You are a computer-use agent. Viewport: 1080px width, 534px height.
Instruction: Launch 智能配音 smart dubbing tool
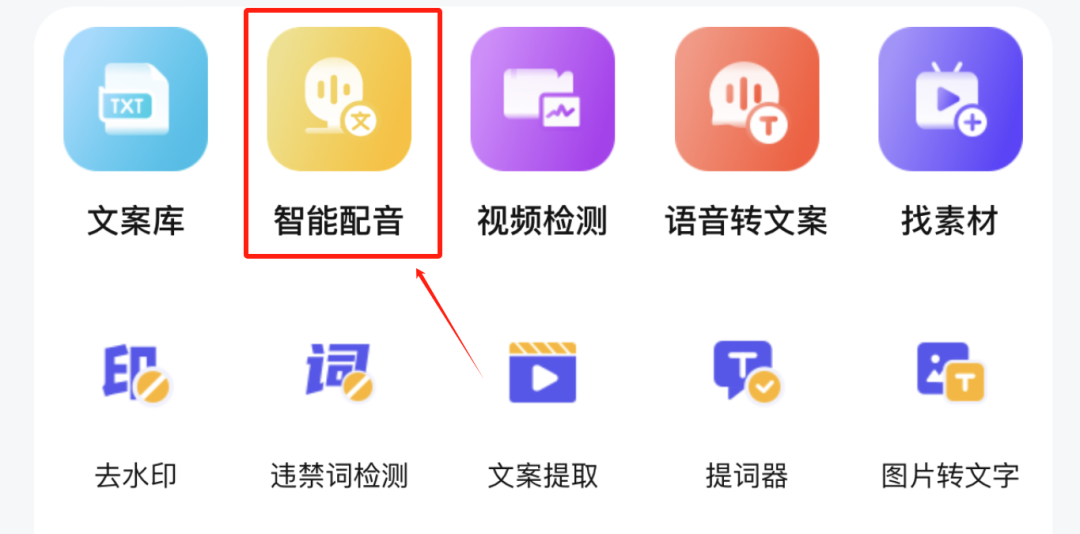[339, 100]
